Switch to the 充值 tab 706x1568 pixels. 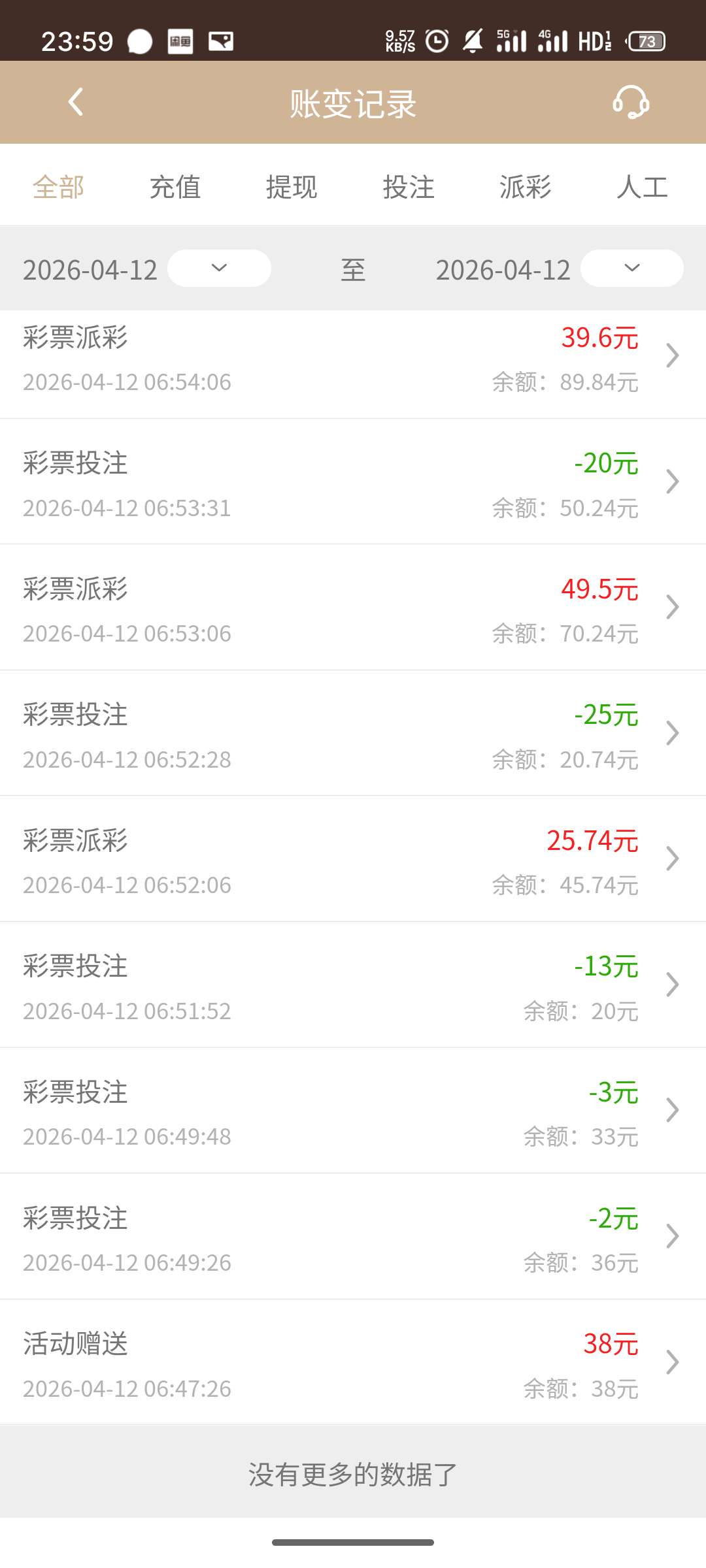[x=175, y=188]
